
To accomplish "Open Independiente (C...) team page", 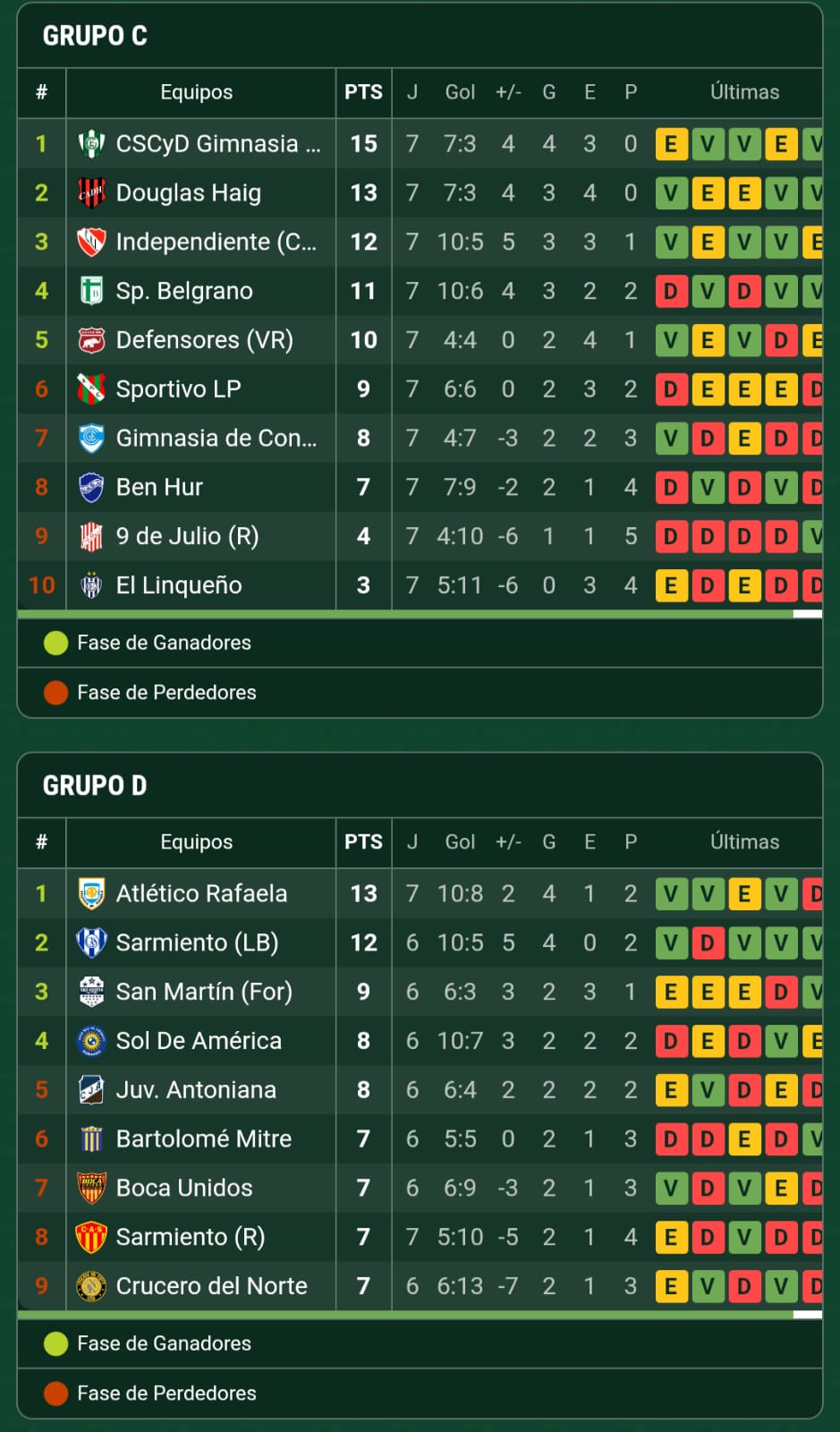I will pos(216,243).
